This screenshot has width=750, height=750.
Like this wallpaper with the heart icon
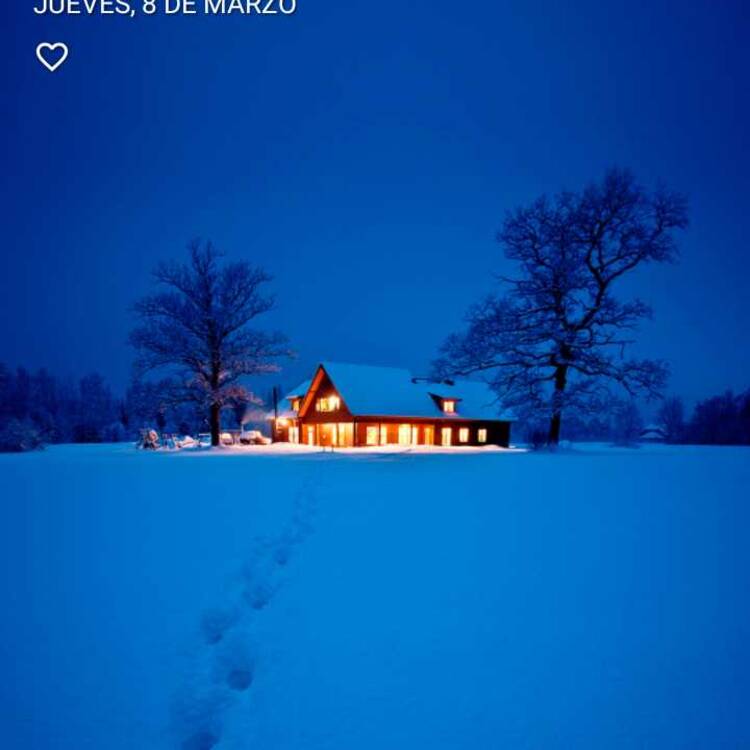[52, 56]
